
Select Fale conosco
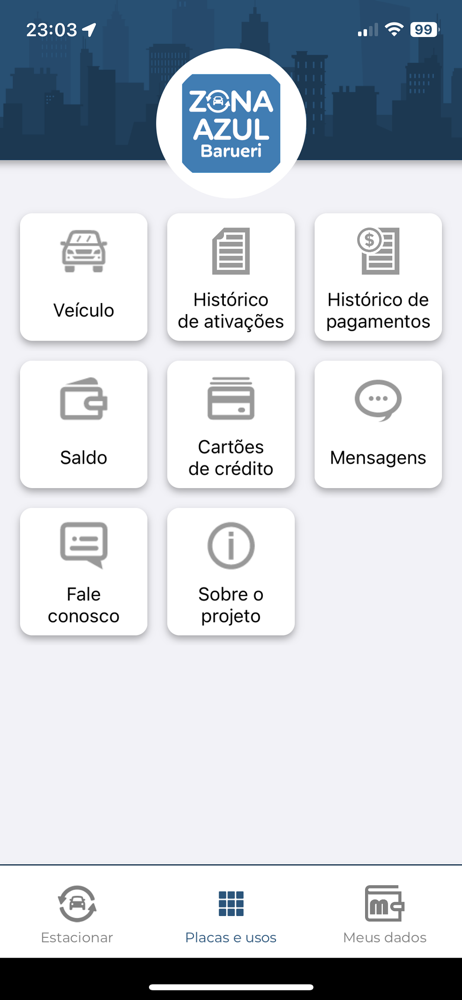tap(84, 571)
